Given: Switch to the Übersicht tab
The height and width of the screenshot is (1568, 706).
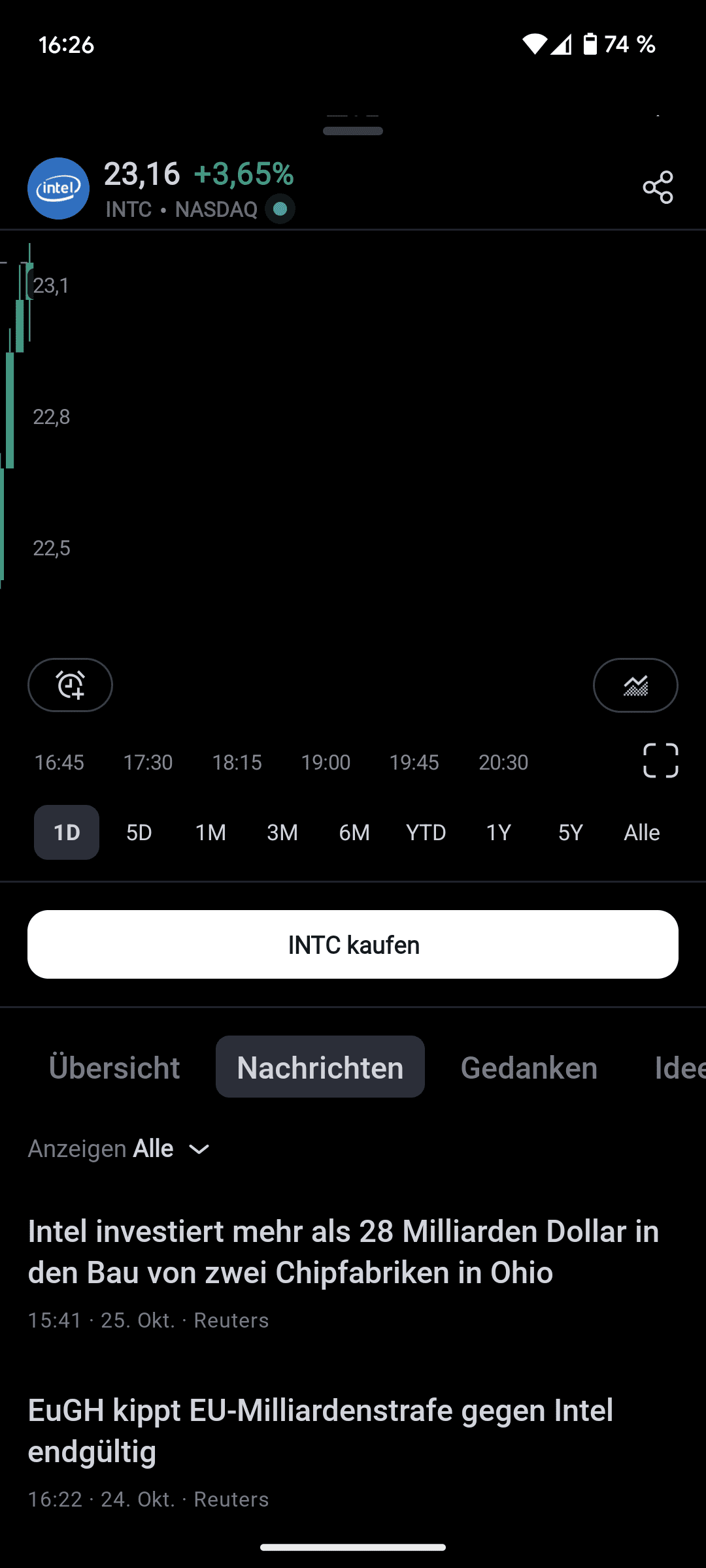Looking at the screenshot, I should point(114,1068).
